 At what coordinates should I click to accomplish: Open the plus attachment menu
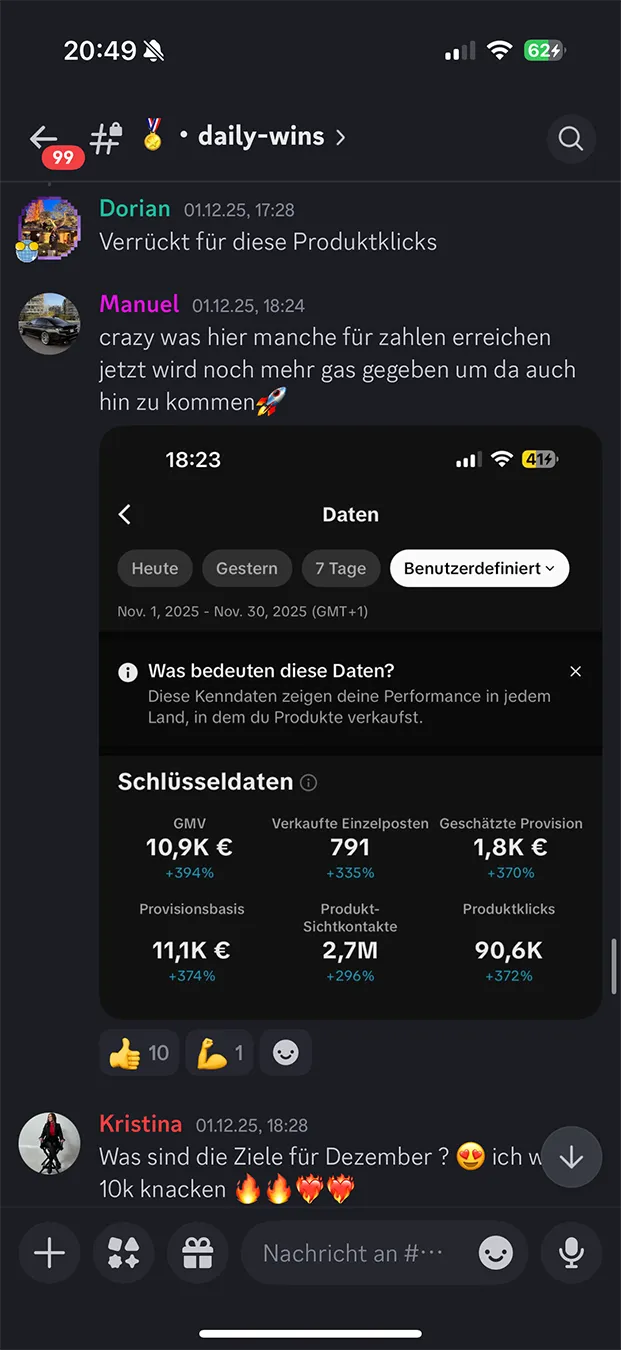[x=49, y=1253]
